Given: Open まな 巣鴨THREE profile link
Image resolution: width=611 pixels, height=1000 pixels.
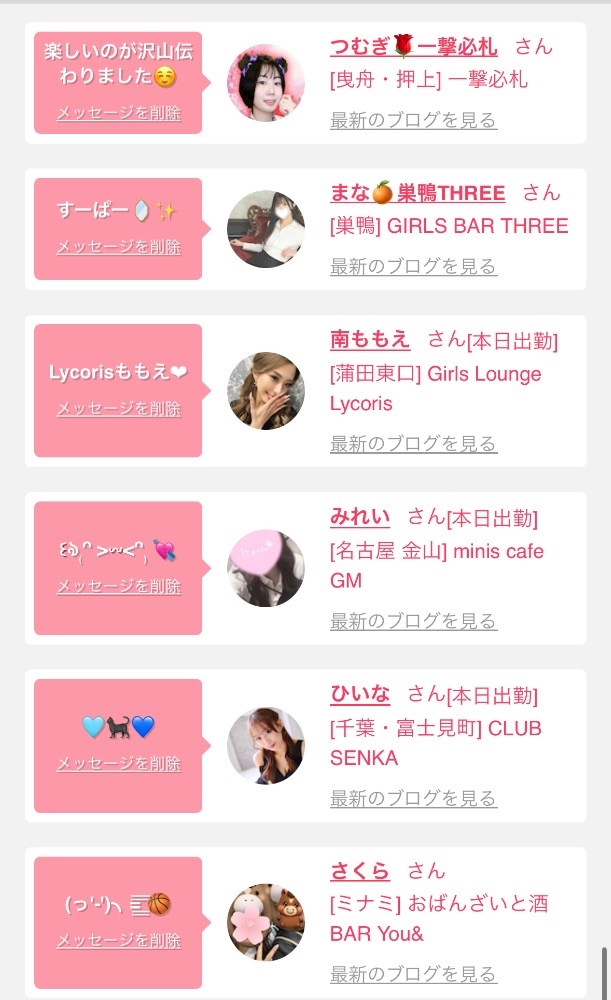Looking at the screenshot, I should pyautogui.click(x=417, y=193).
